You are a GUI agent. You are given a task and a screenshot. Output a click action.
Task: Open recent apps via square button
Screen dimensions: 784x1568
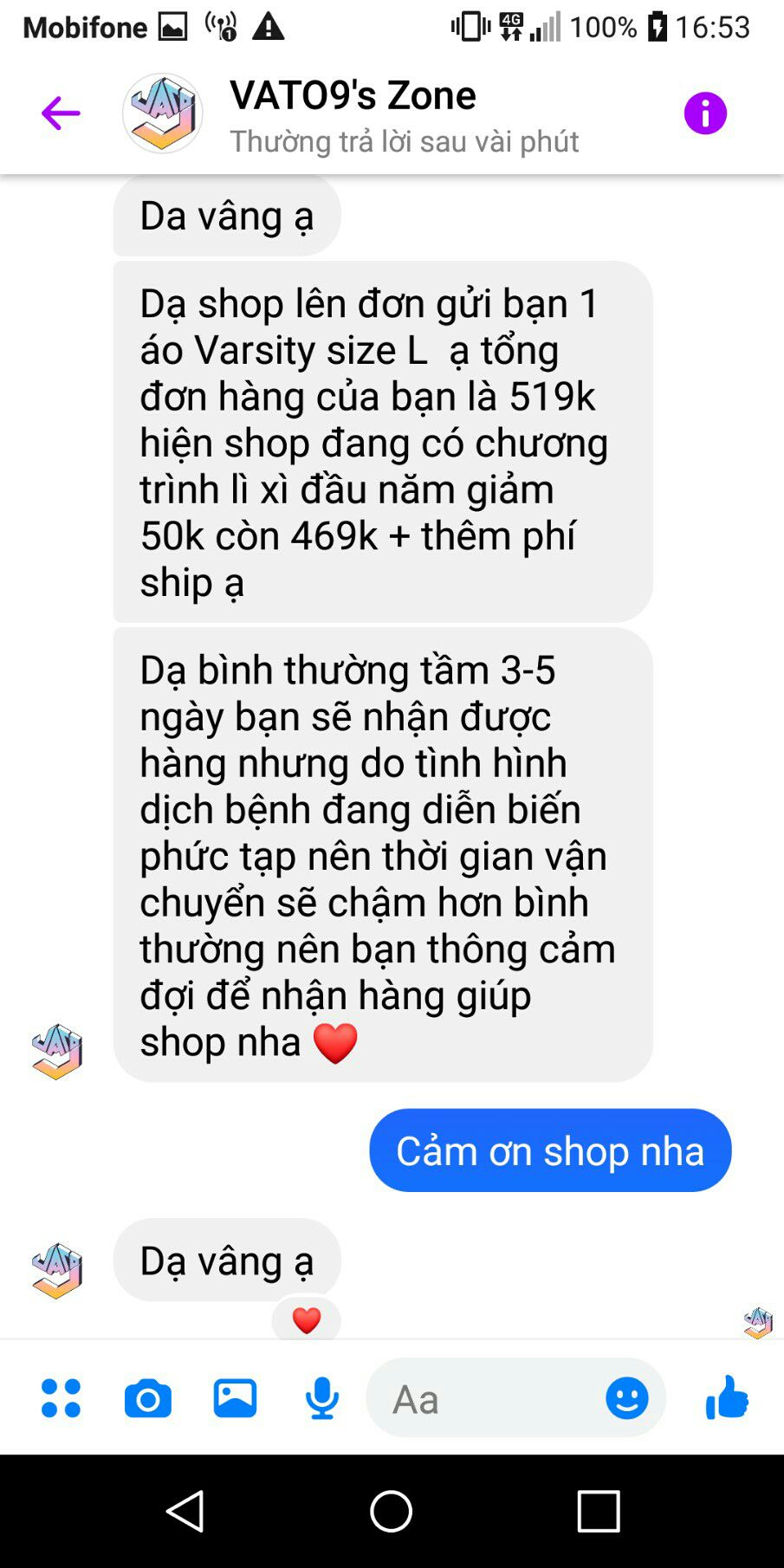(x=599, y=1512)
